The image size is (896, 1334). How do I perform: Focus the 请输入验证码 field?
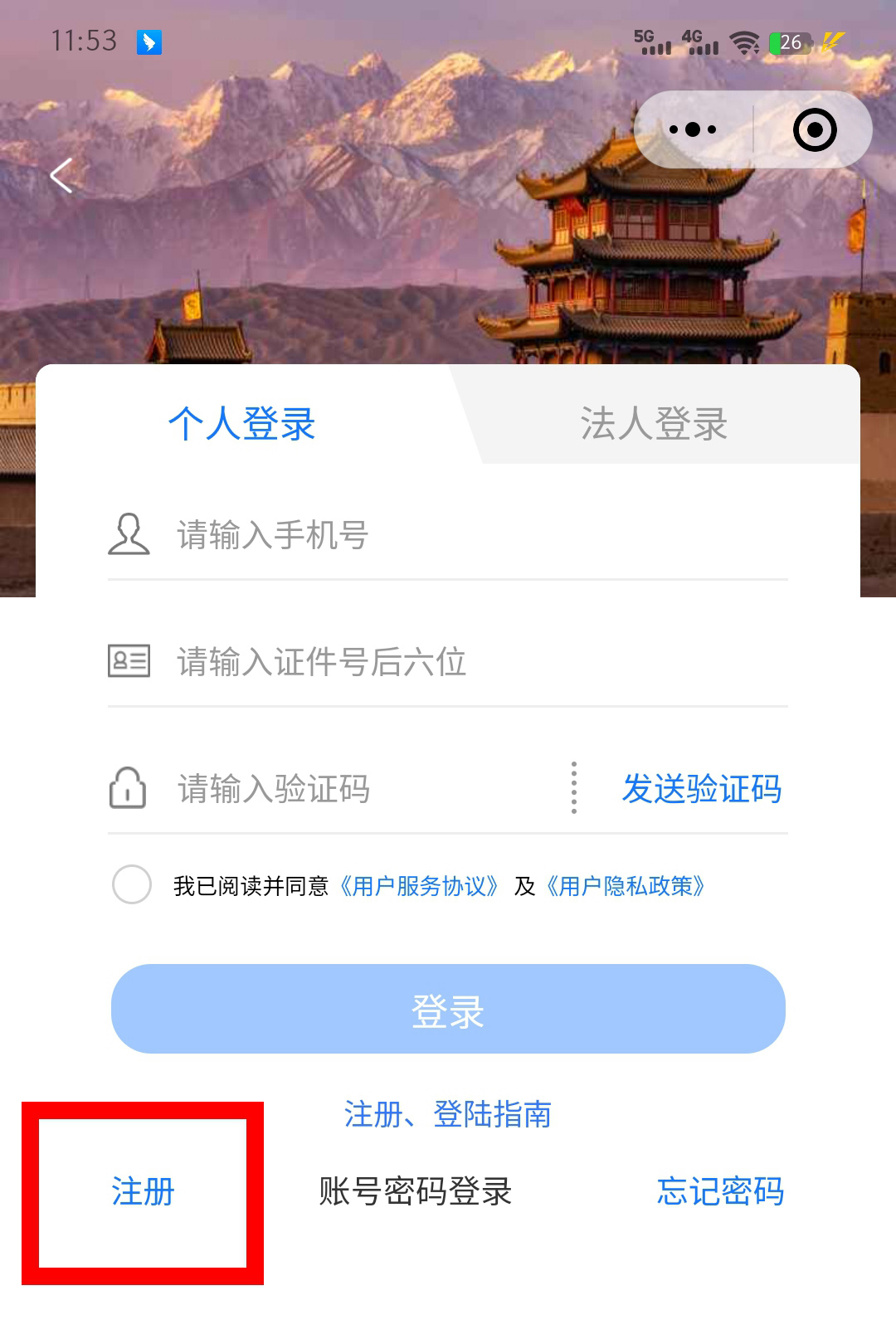[x=357, y=788]
